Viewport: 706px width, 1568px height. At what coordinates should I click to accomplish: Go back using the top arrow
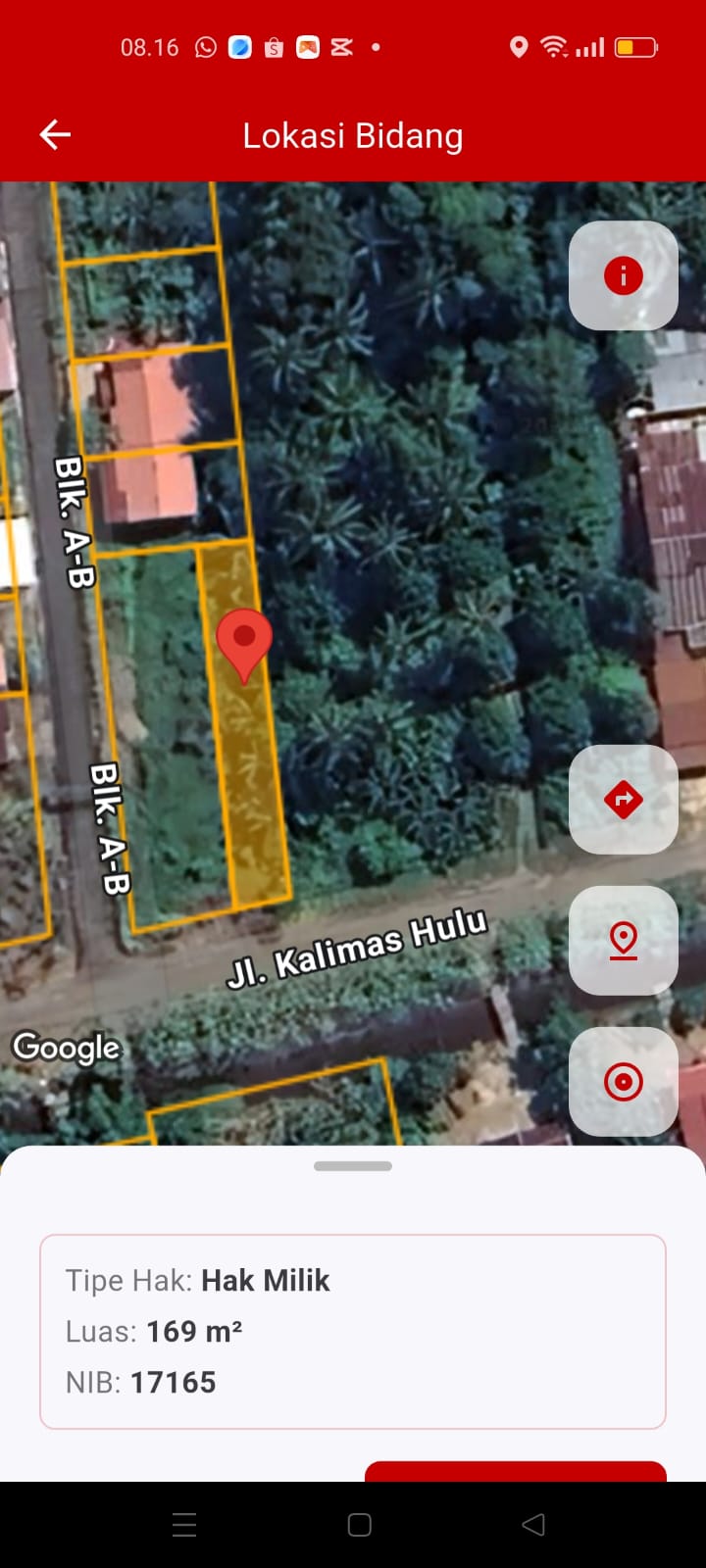click(x=56, y=135)
